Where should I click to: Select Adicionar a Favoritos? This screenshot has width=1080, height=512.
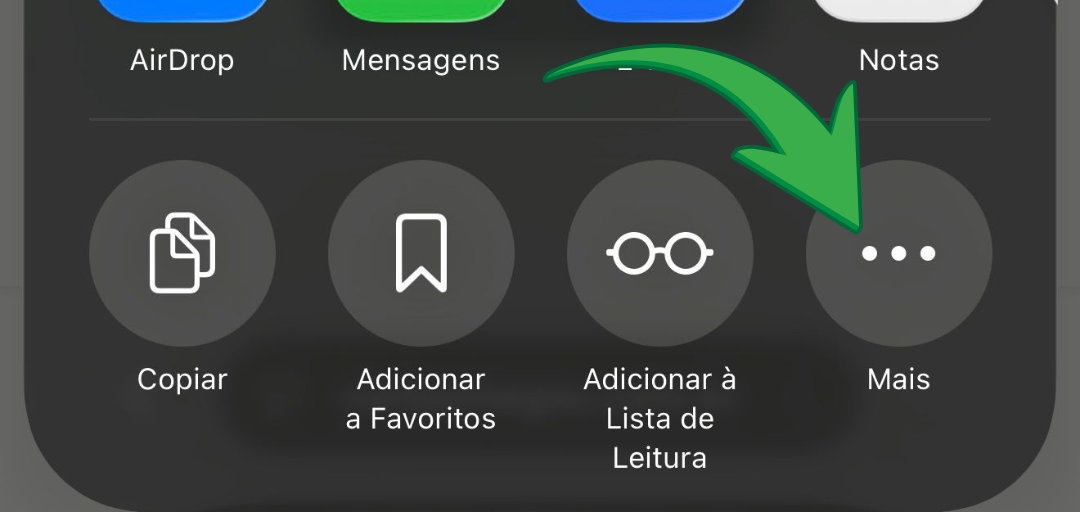[421, 254]
